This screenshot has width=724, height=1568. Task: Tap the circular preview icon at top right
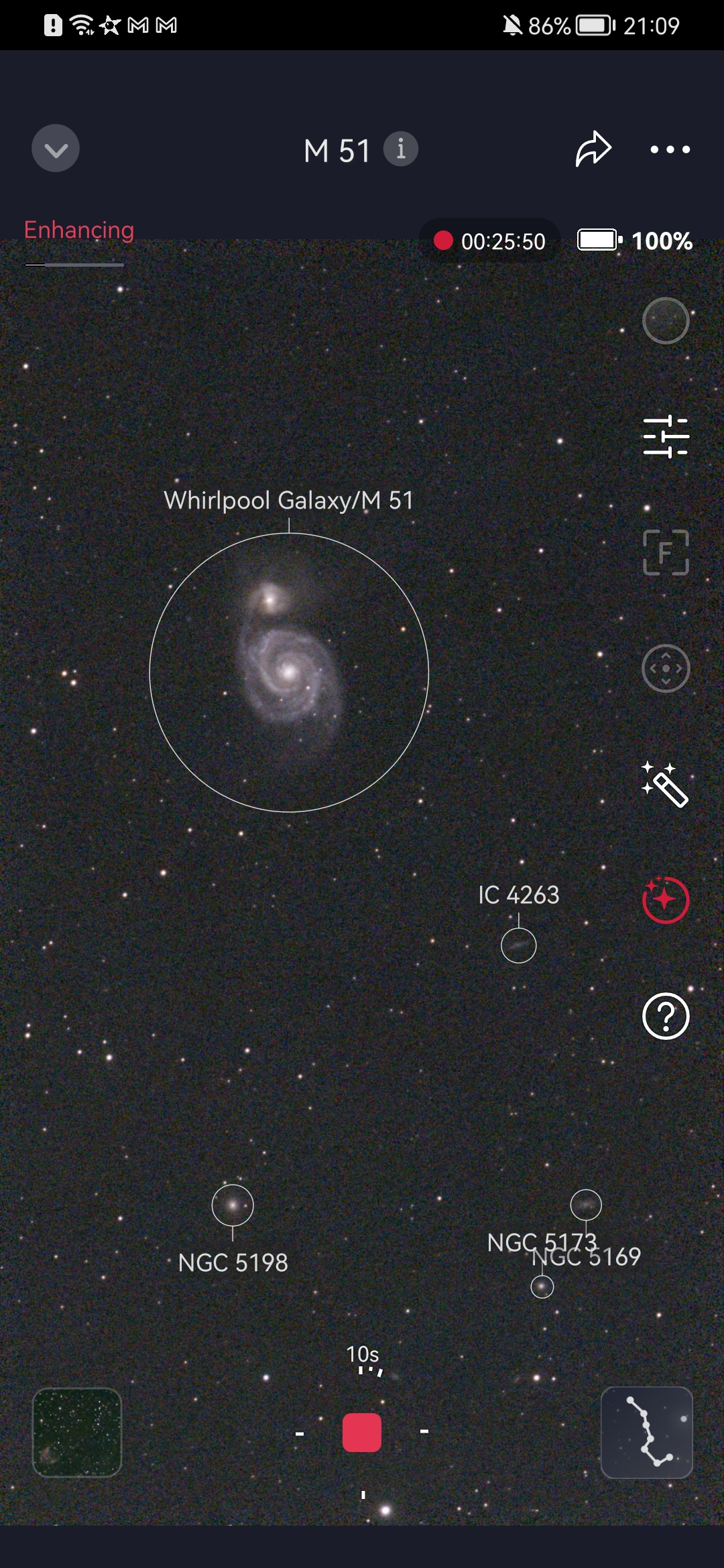pyautogui.click(x=666, y=321)
